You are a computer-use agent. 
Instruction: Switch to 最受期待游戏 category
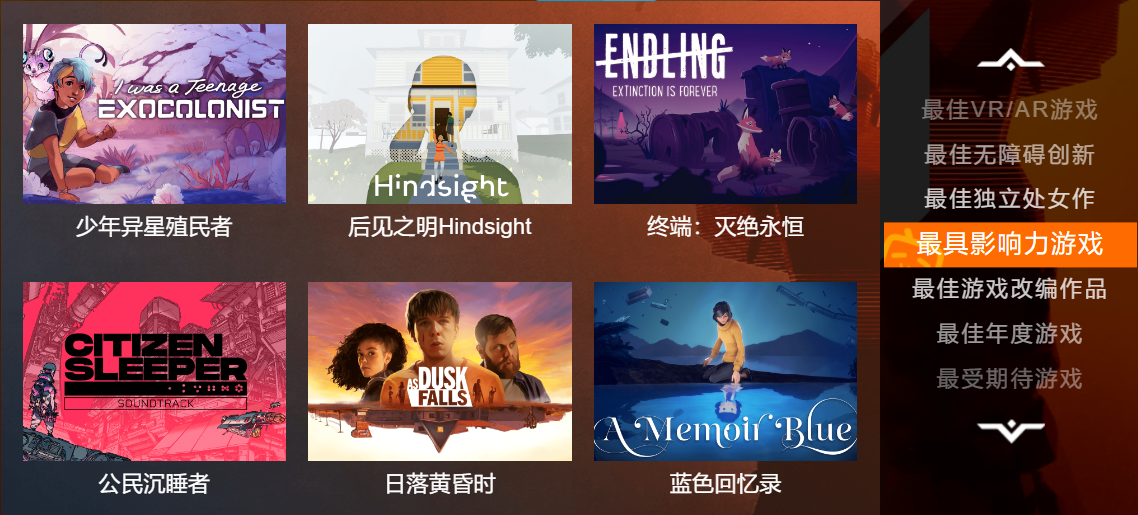(1010, 378)
